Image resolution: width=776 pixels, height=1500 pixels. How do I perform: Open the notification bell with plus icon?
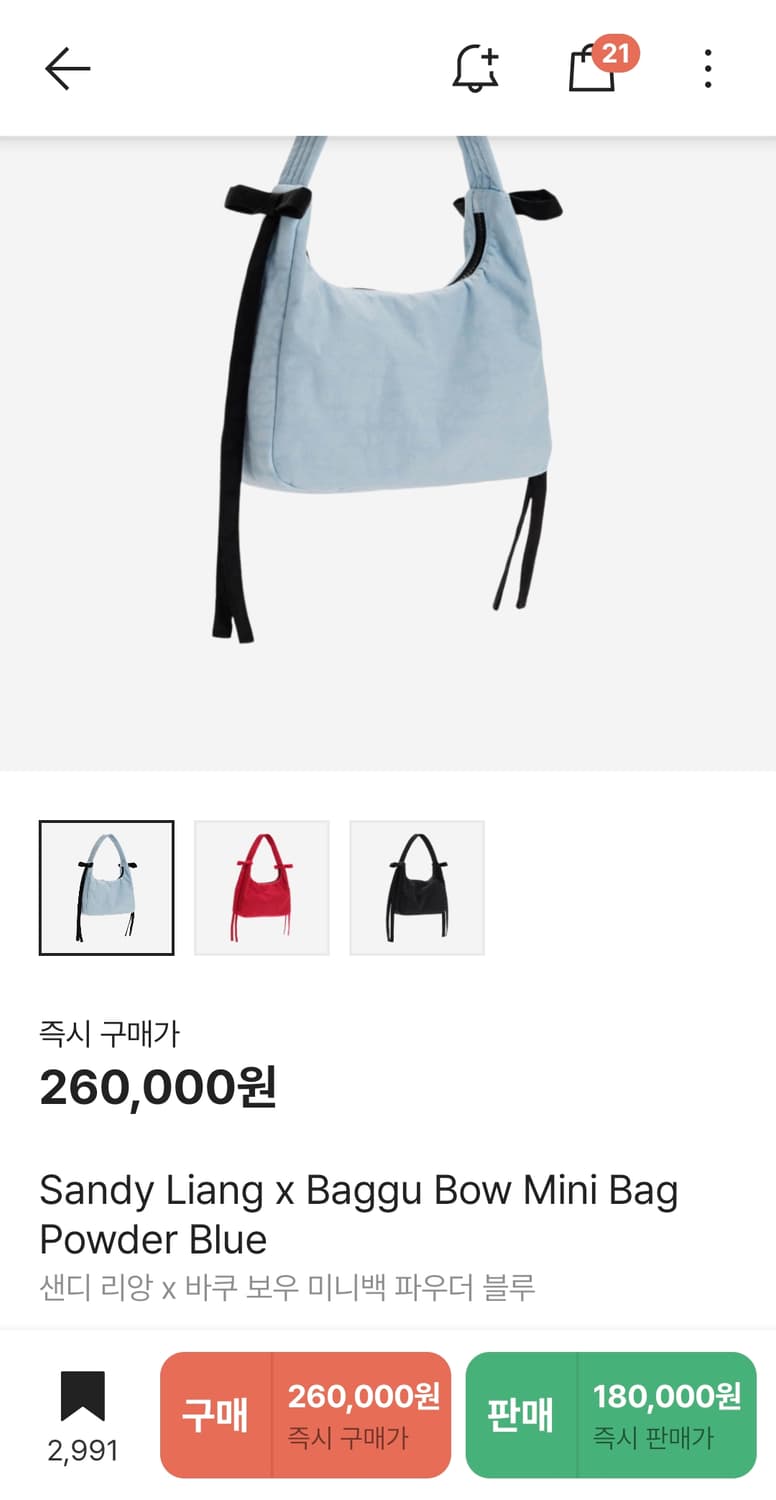[476, 68]
